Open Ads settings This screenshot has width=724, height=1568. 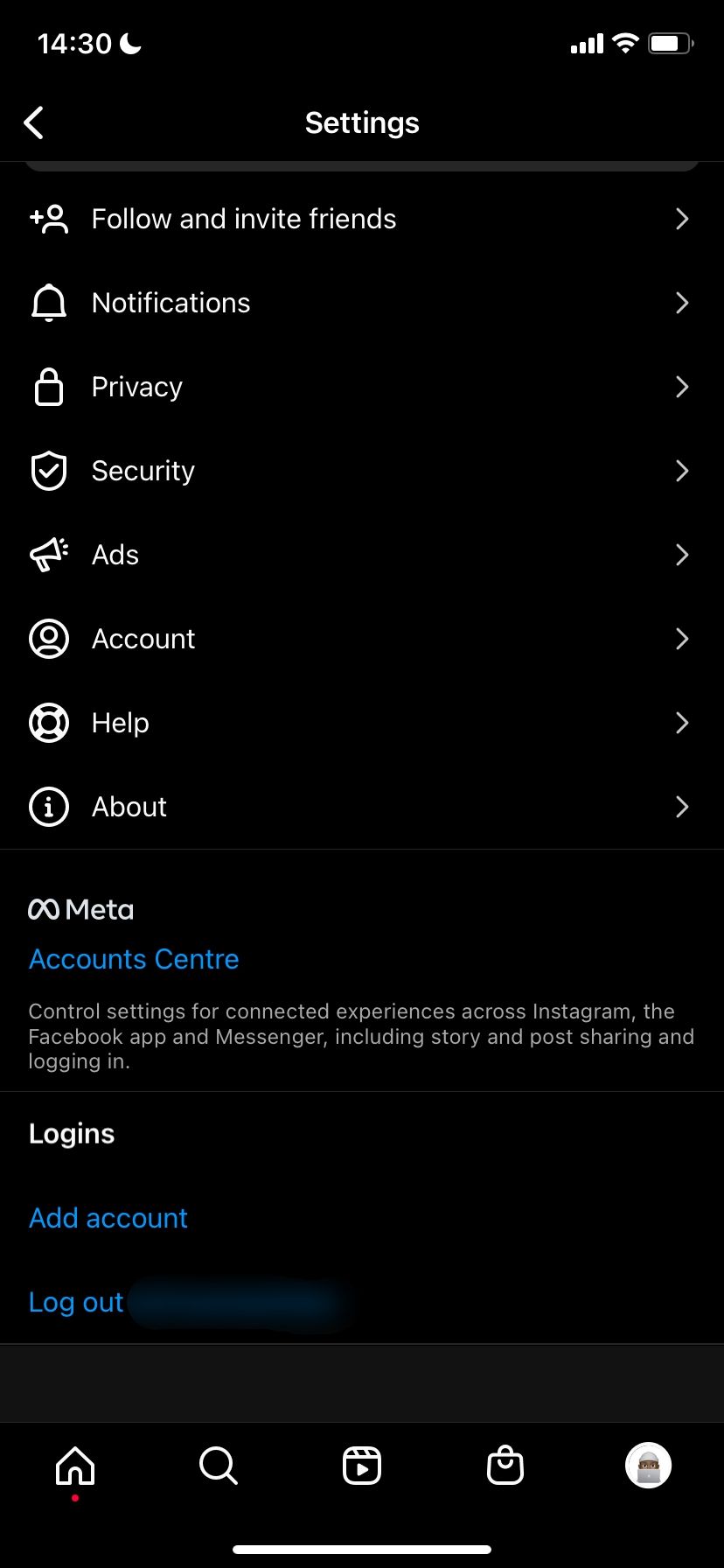pos(115,555)
